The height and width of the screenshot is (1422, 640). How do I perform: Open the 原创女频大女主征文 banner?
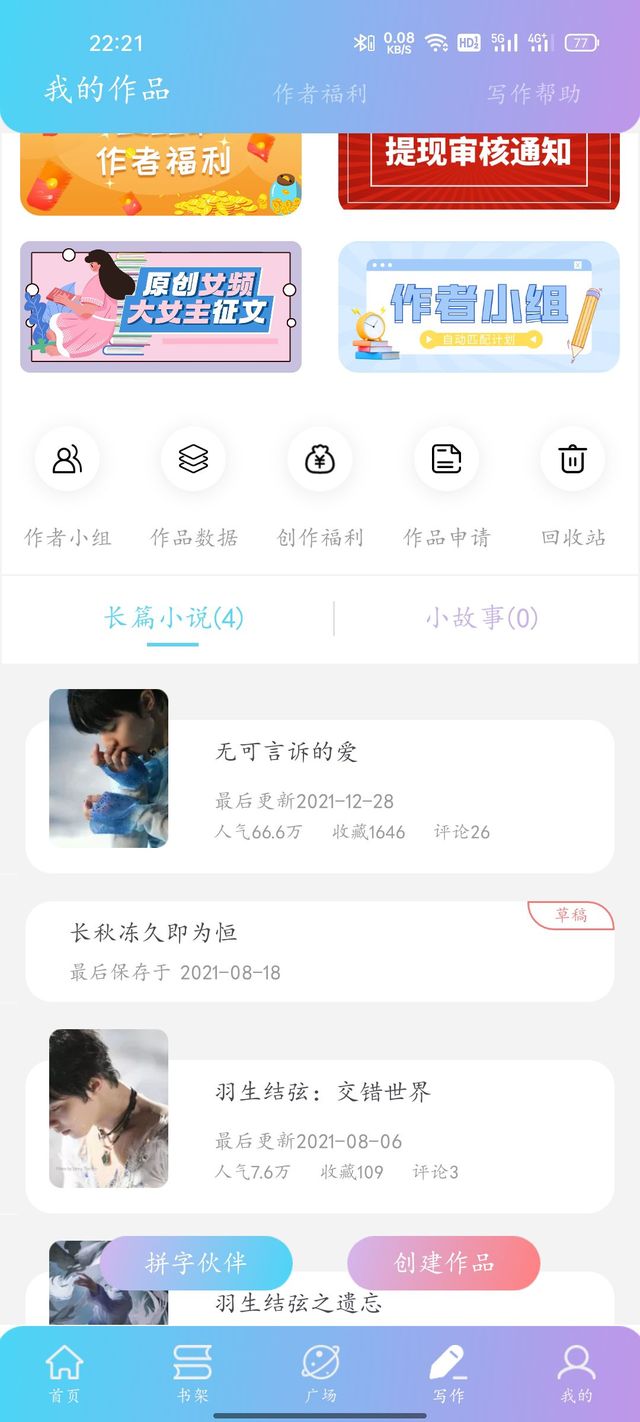tap(161, 307)
